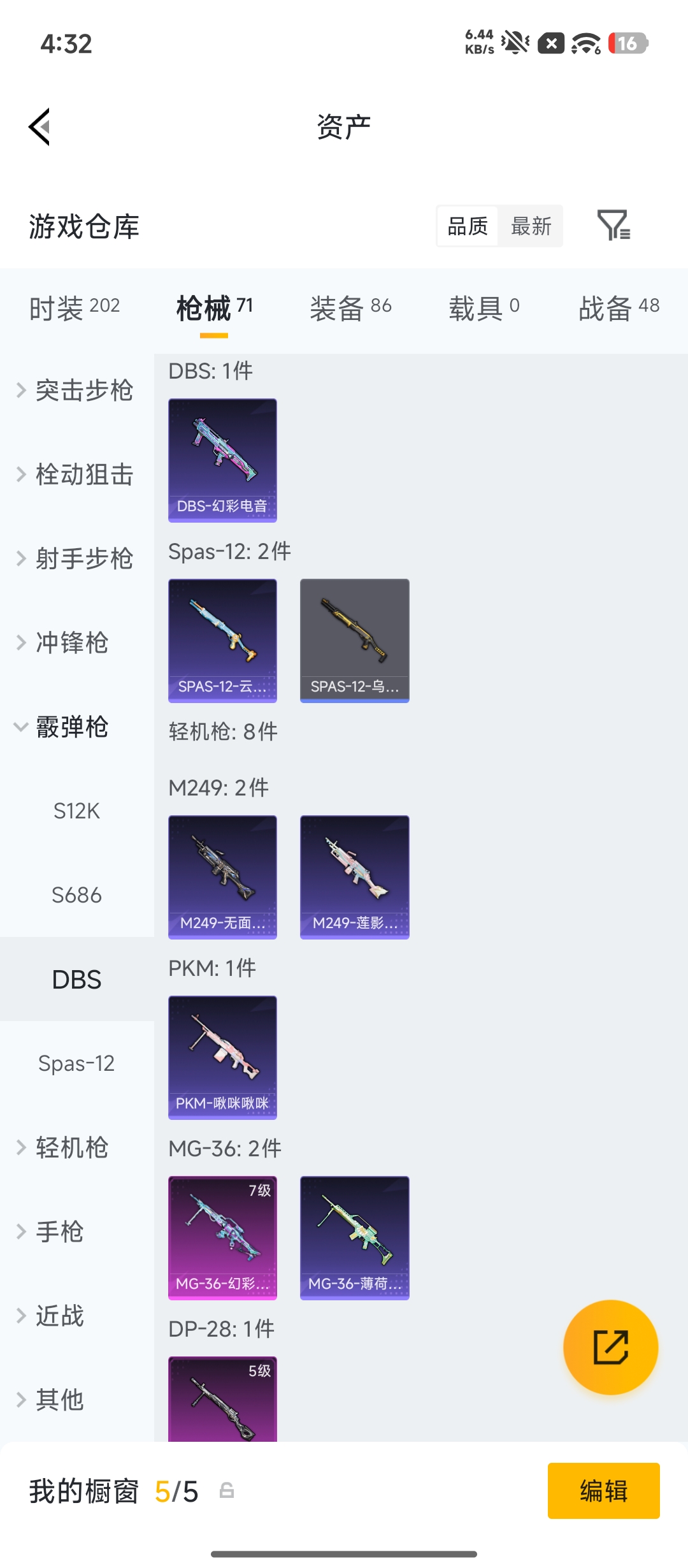Image resolution: width=688 pixels, height=1568 pixels.
Task: Collapse the 霰弹枪 category
Action: [69, 727]
